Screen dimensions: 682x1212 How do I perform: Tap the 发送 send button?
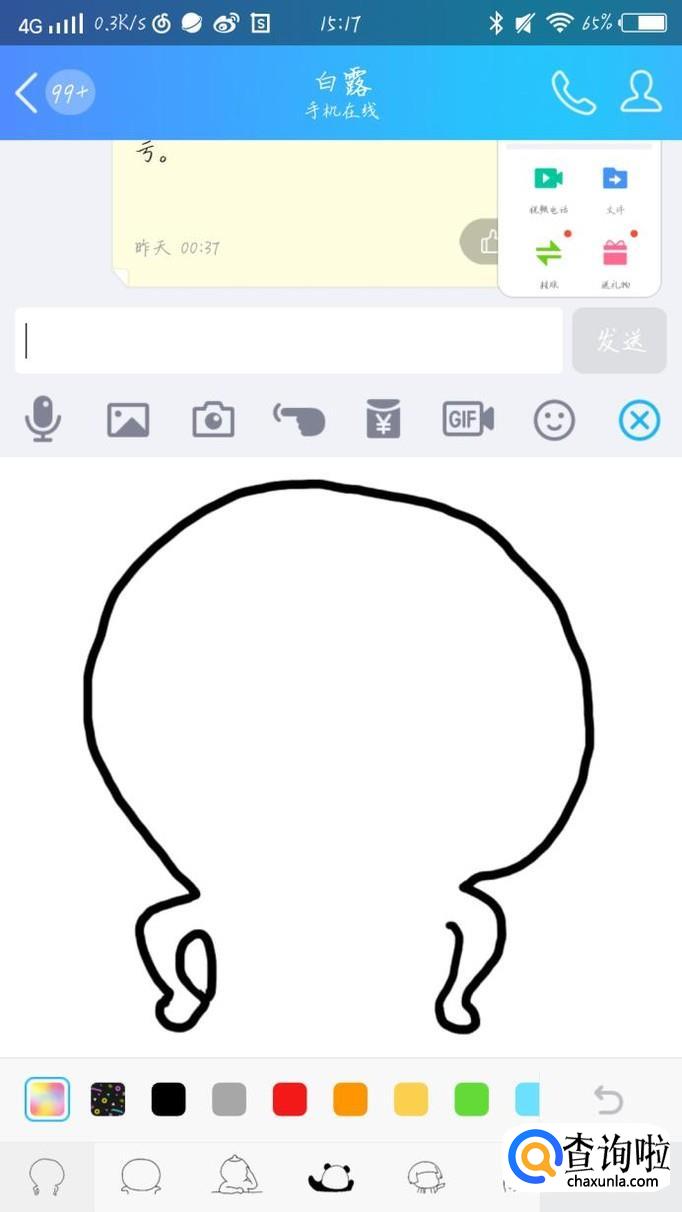tap(619, 341)
